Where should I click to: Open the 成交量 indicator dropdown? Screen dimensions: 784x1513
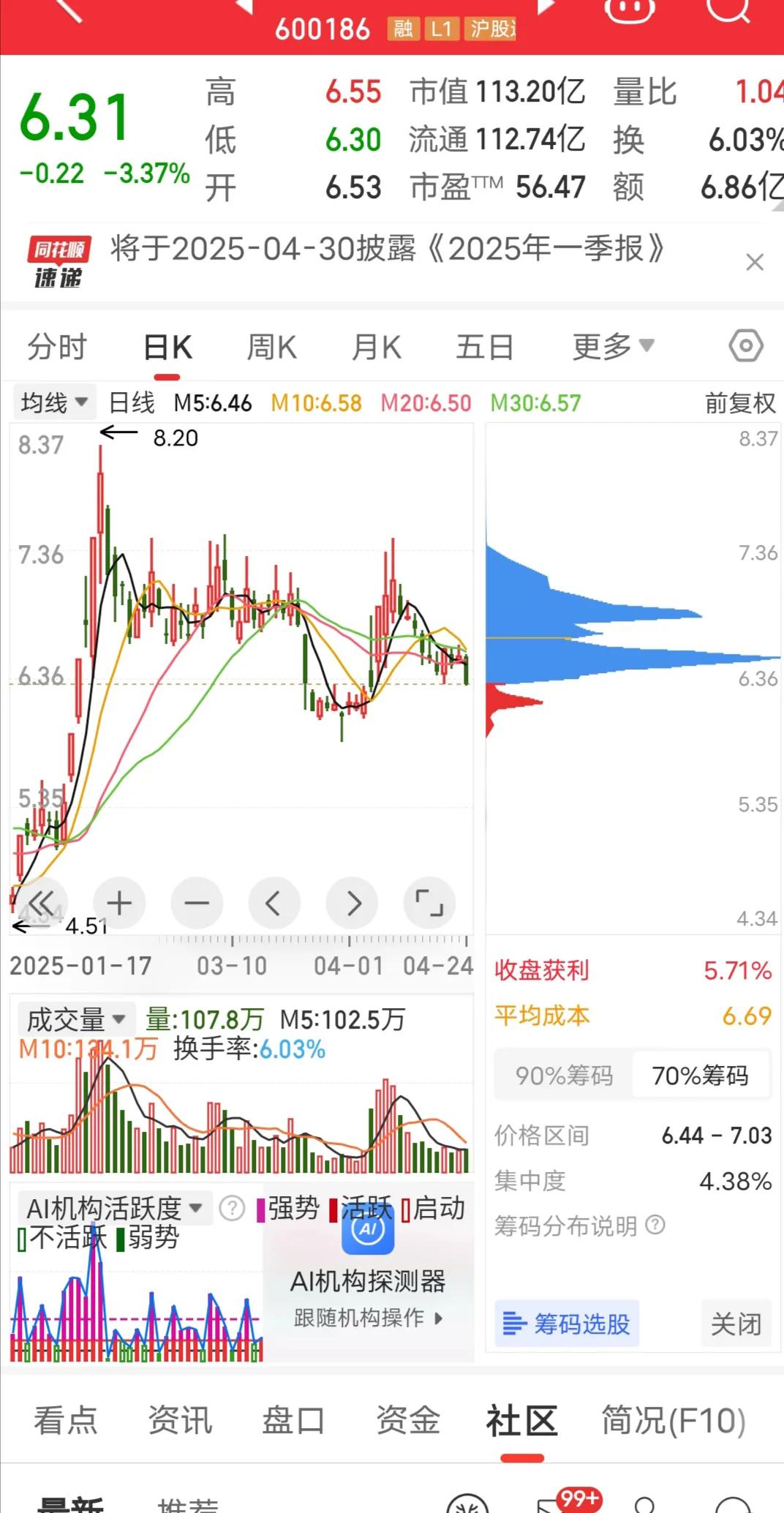pos(75,1019)
